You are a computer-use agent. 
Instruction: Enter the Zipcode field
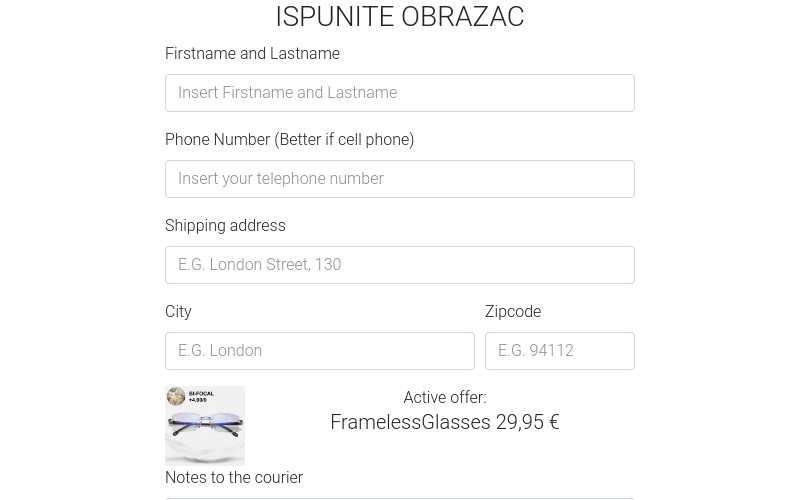559,351
